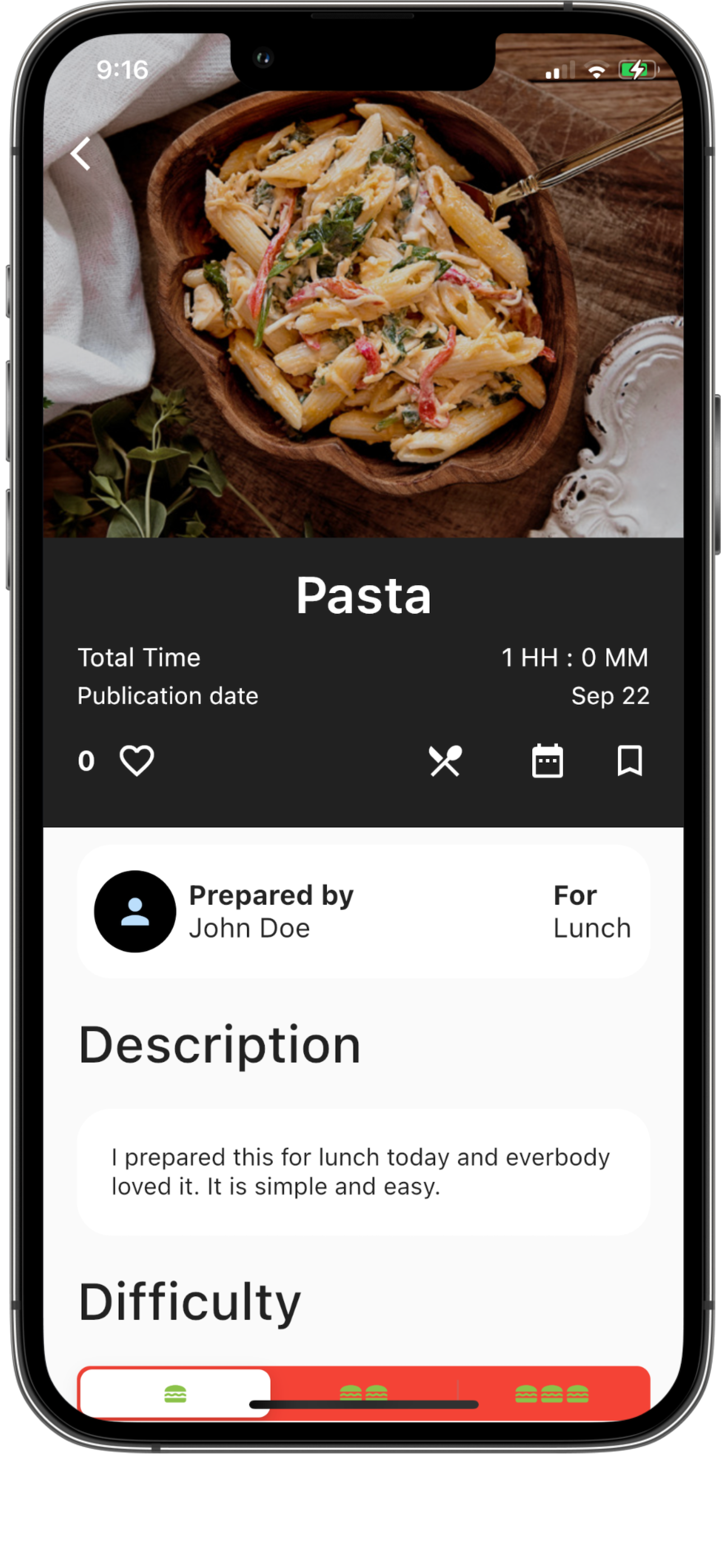Image resolution: width=723 pixels, height=1568 pixels.
Task: Open John Doe's profile avatar
Action: (x=135, y=911)
